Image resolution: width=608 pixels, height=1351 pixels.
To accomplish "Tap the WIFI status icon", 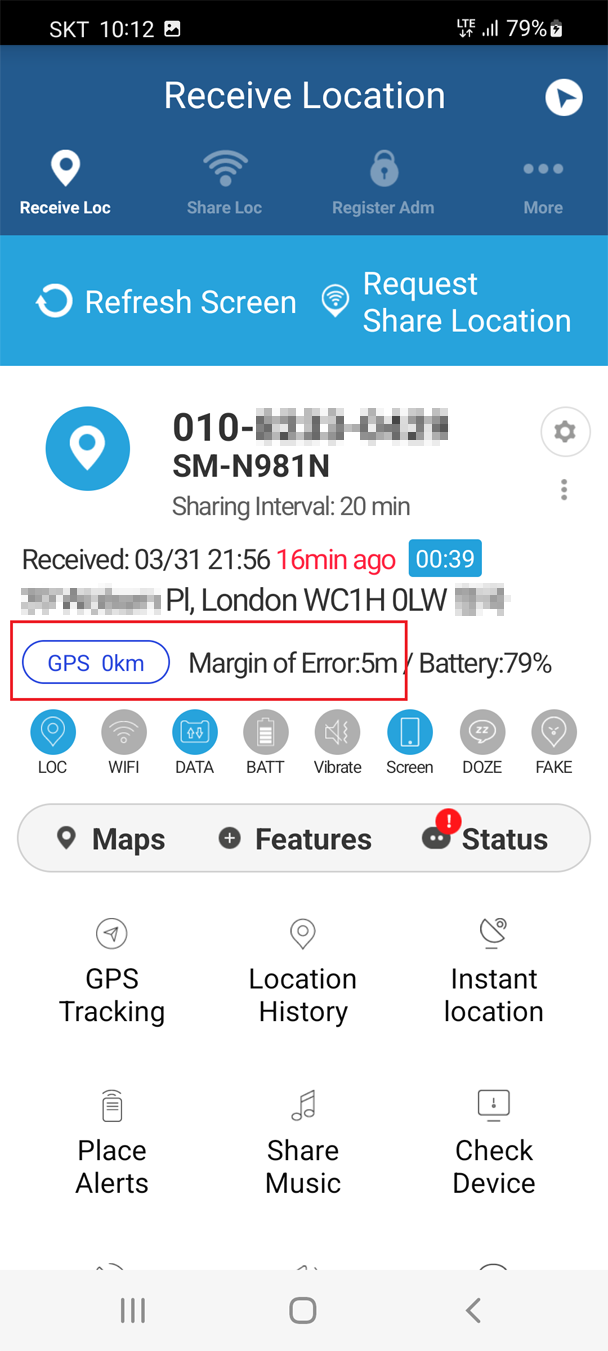I will pyautogui.click(x=124, y=743).
